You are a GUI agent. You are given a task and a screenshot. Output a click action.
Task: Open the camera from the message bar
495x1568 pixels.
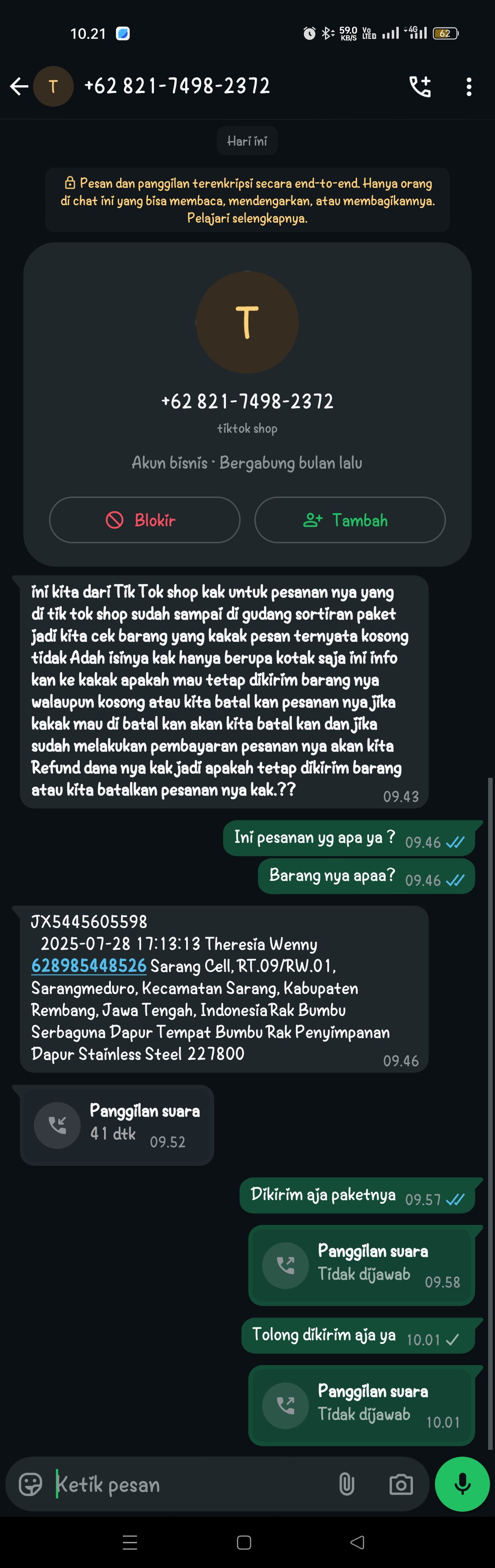pyautogui.click(x=401, y=1484)
